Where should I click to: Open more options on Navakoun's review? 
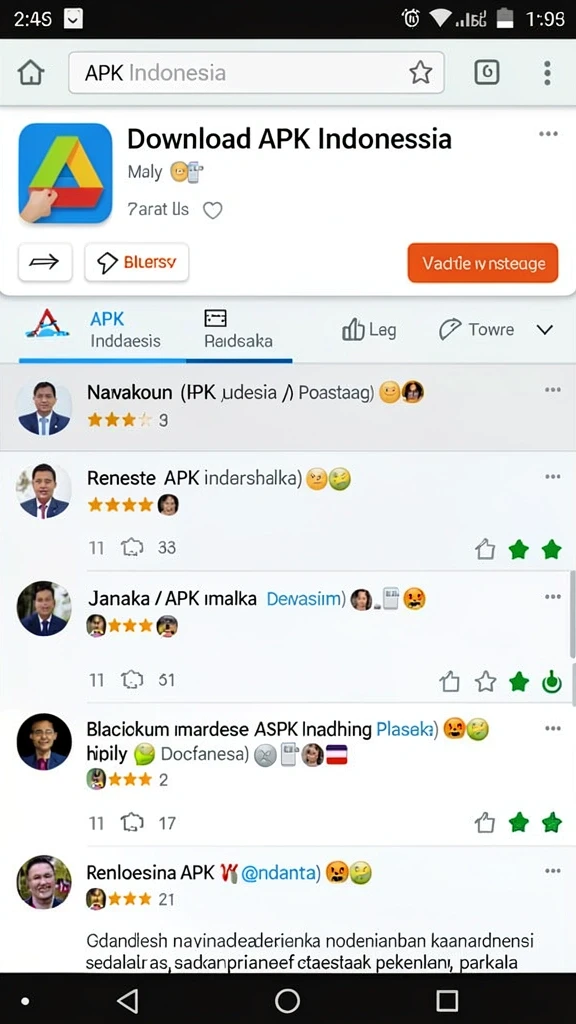pyautogui.click(x=552, y=390)
